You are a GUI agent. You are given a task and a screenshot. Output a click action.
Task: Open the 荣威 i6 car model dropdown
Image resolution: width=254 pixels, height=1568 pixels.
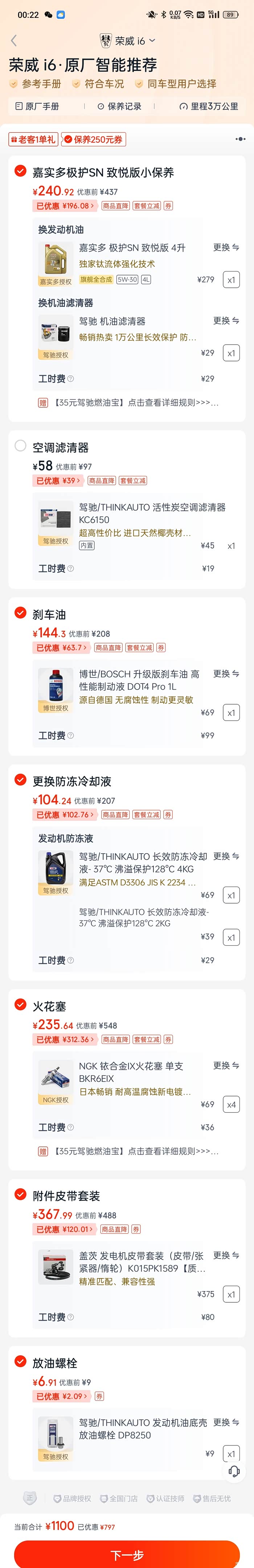128,41
